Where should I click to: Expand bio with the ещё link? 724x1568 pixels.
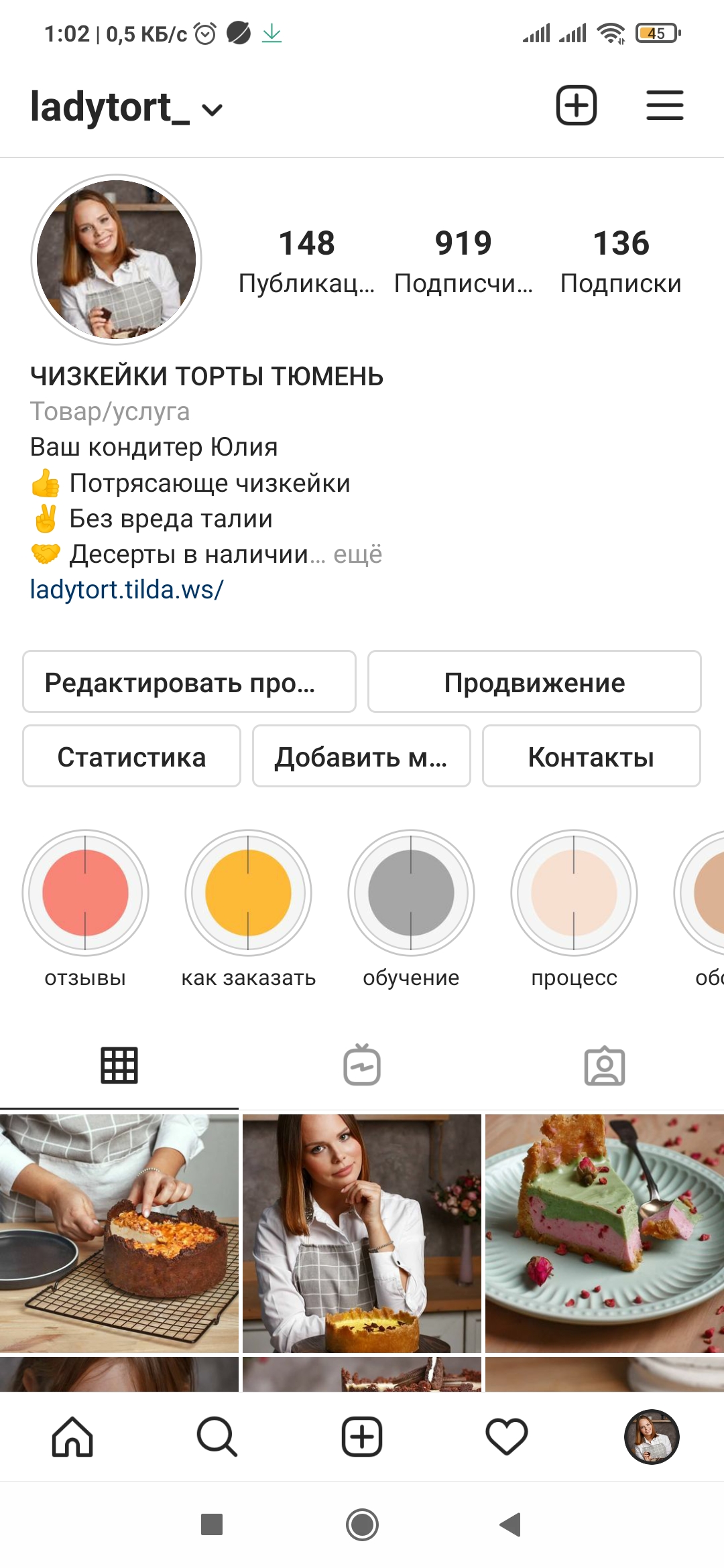tap(358, 555)
